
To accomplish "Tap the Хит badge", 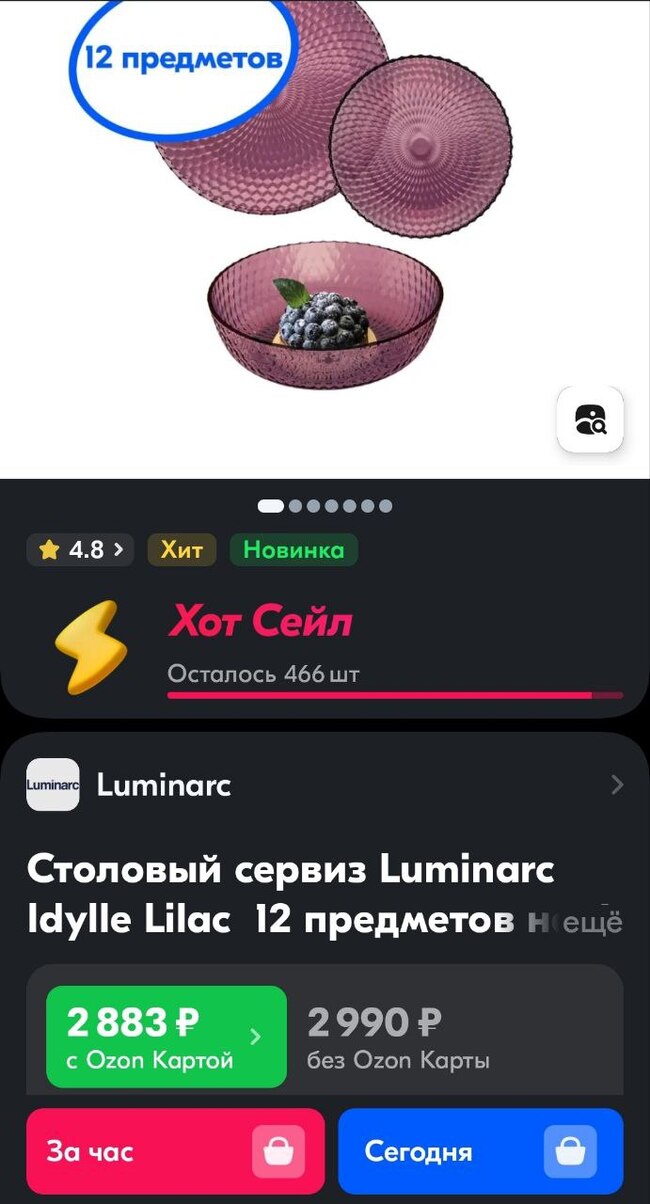I will (x=182, y=549).
